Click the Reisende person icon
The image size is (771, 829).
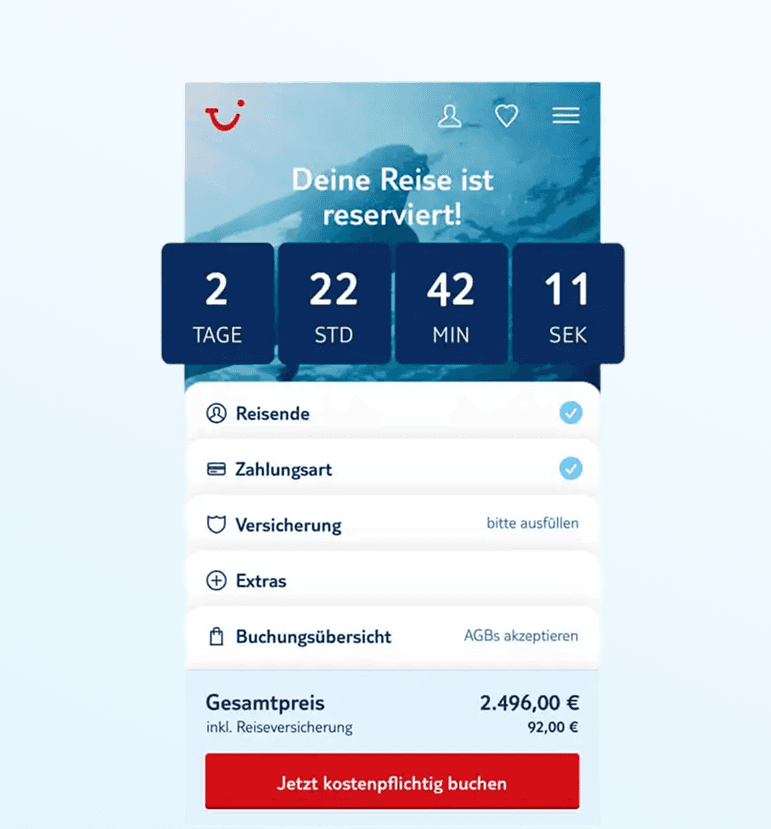tap(217, 413)
